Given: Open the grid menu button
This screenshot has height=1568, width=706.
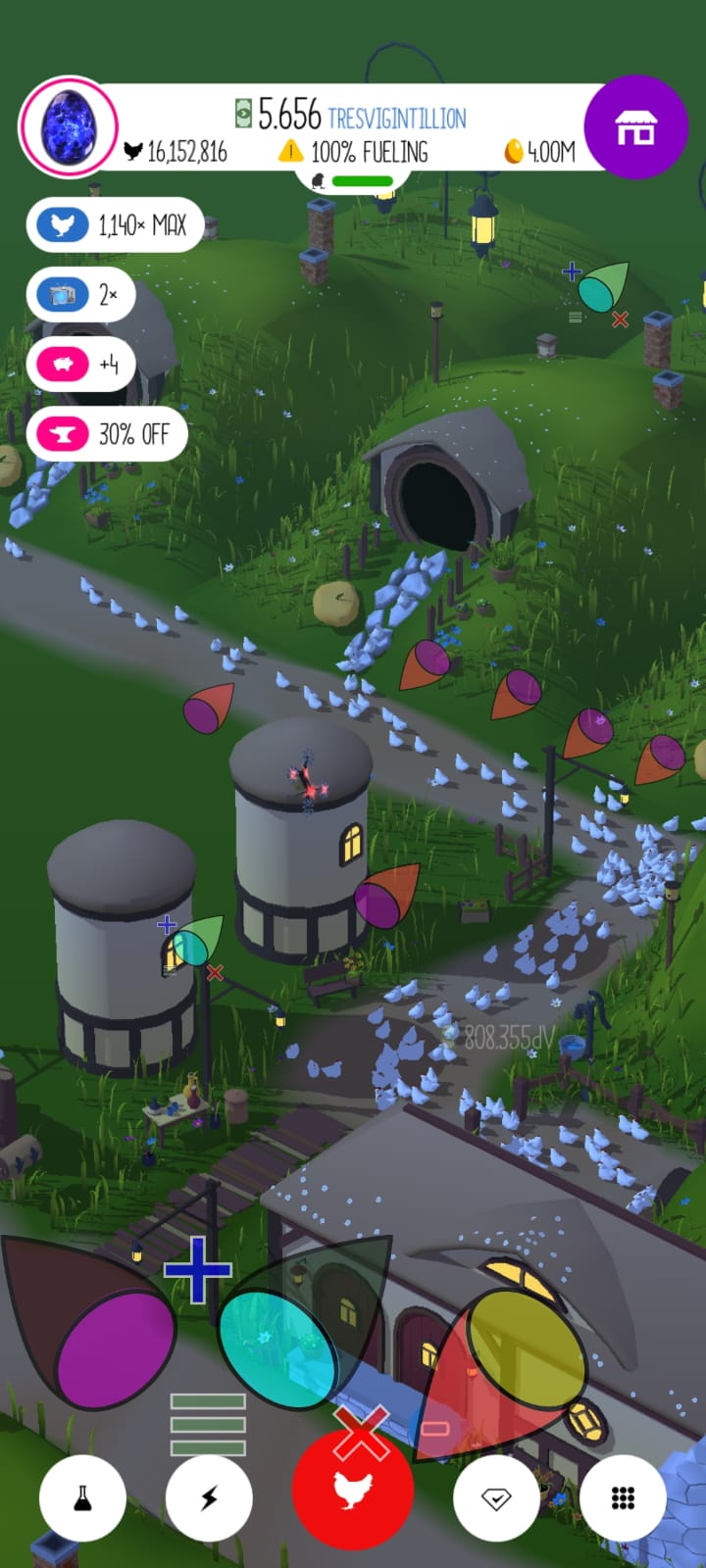Looking at the screenshot, I should tap(623, 1497).
